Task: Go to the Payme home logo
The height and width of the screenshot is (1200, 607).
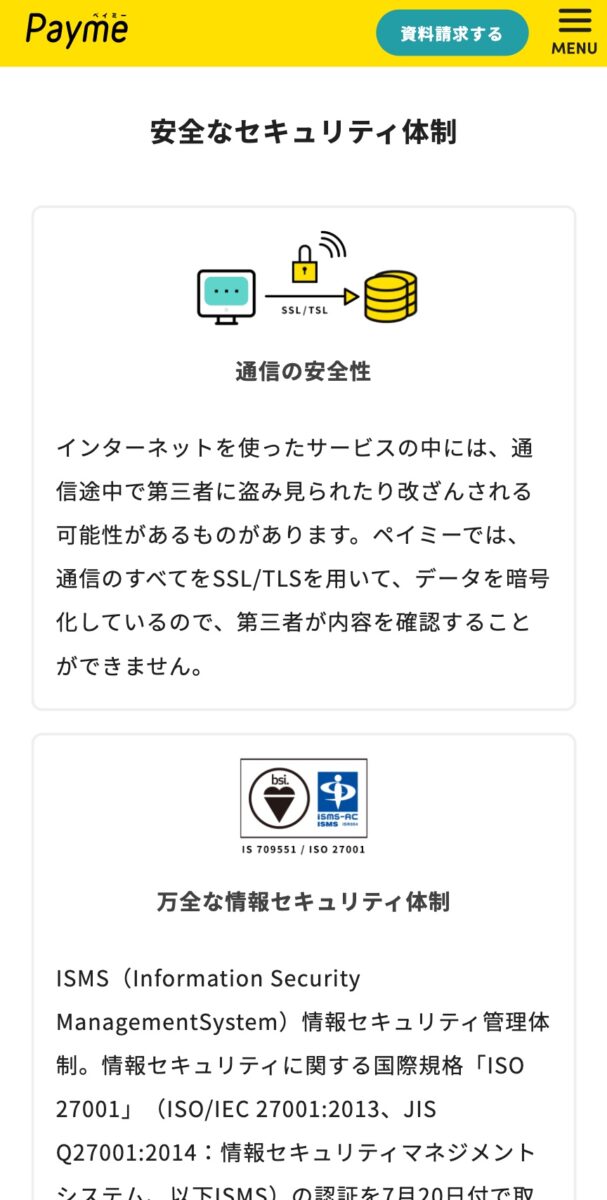Action: (77, 30)
